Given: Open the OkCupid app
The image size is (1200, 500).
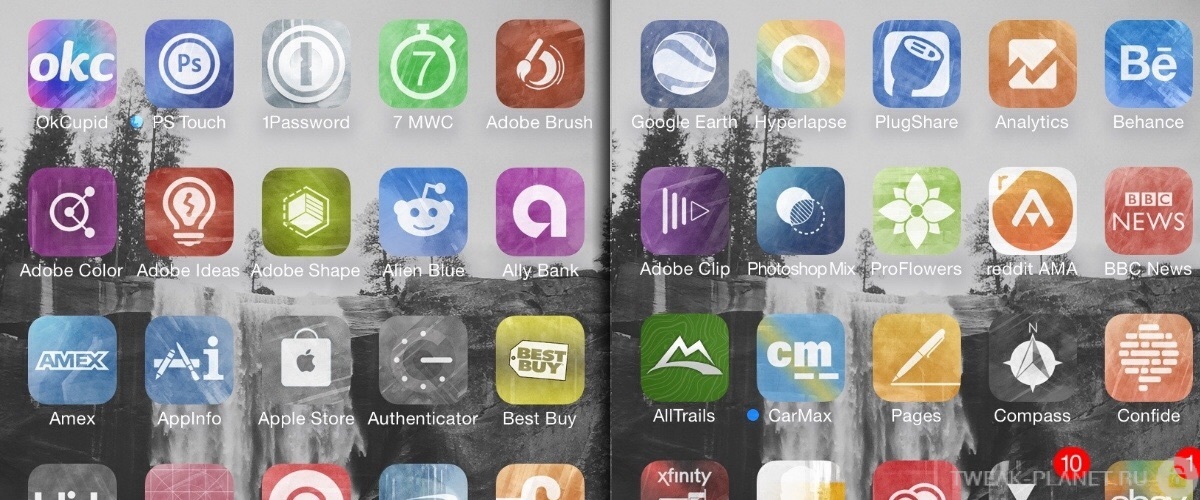Looking at the screenshot, I should 72,64.
